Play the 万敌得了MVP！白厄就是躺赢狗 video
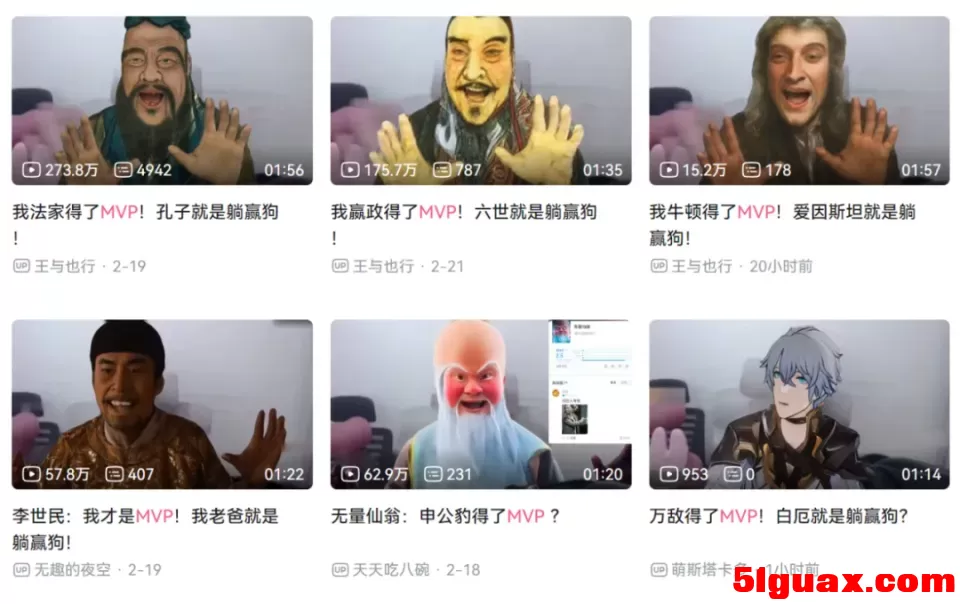 (799, 404)
